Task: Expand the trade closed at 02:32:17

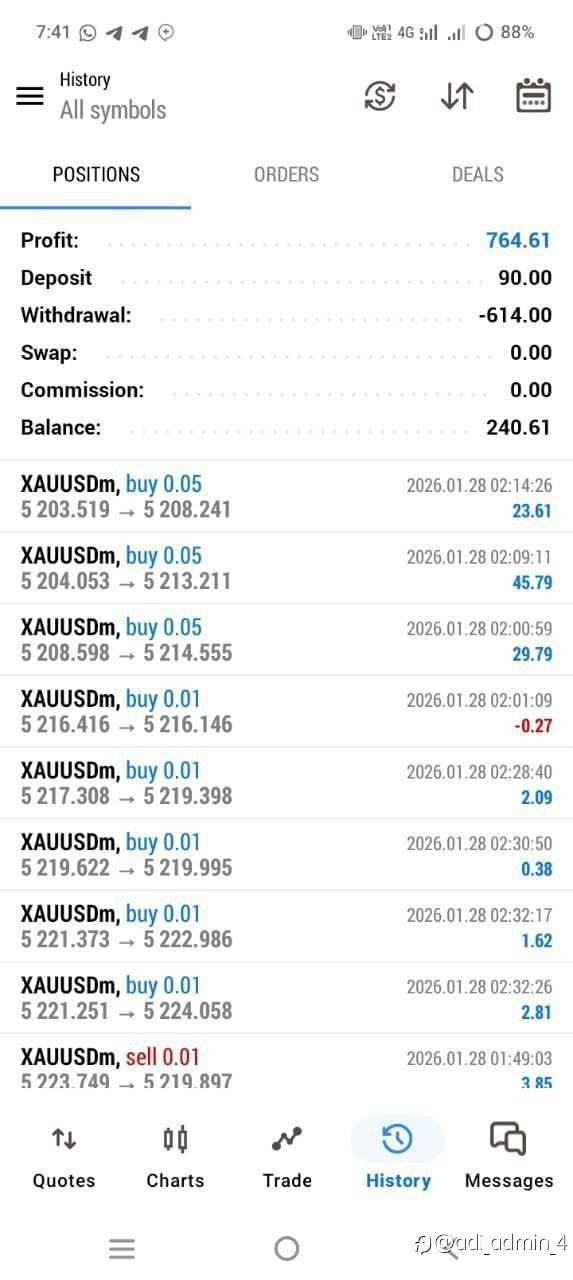Action: click(286, 927)
